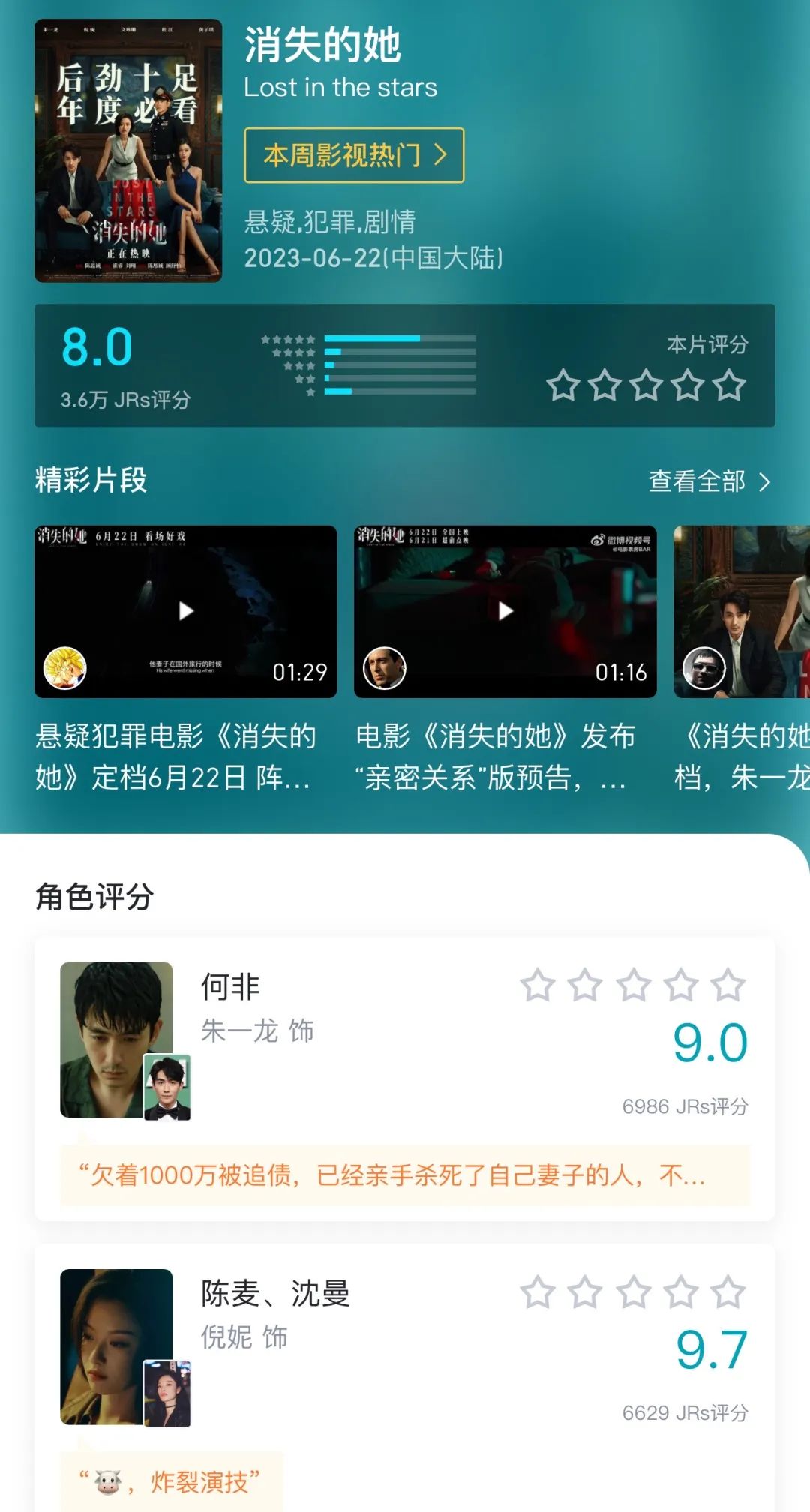Open the 消失的她 movie poster
This screenshot has width=810, height=1512.
(x=128, y=151)
